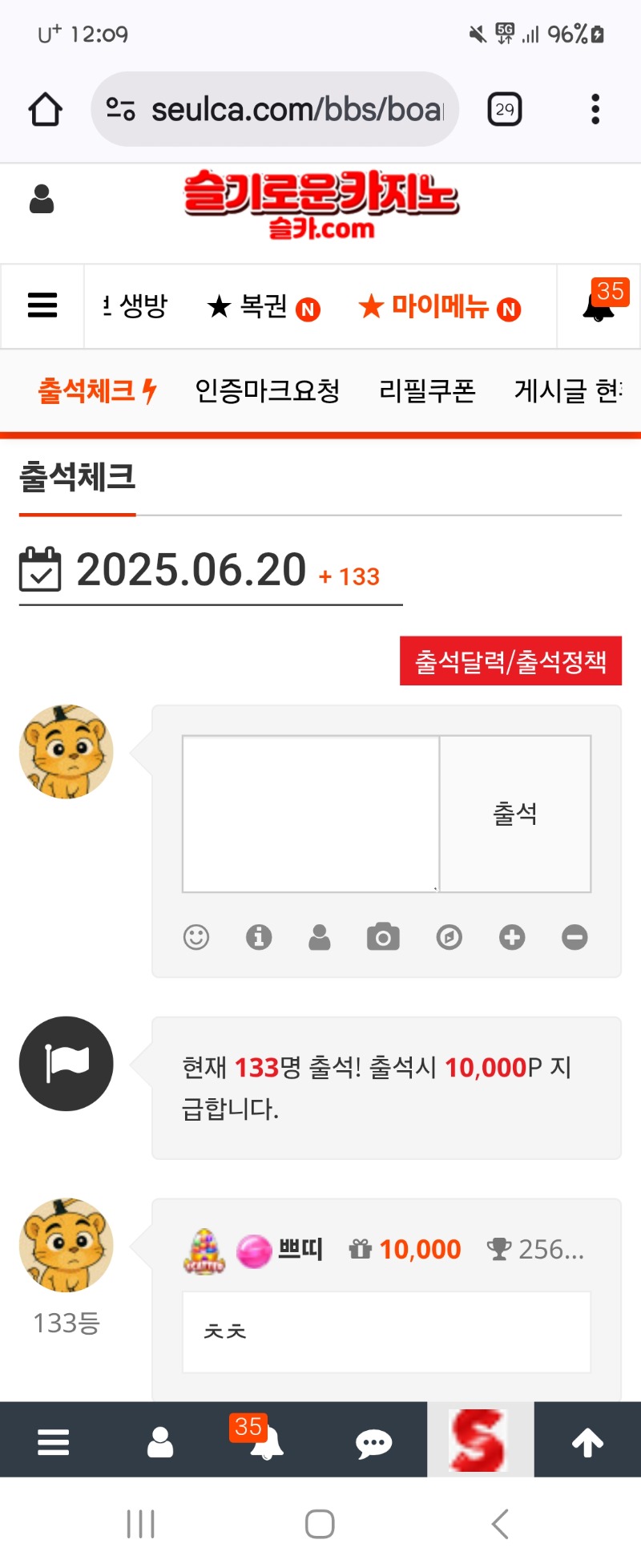Image resolution: width=641 pixels, height=1568 pixels.
Task: Open the browser overflow menu
Action: 595,110
